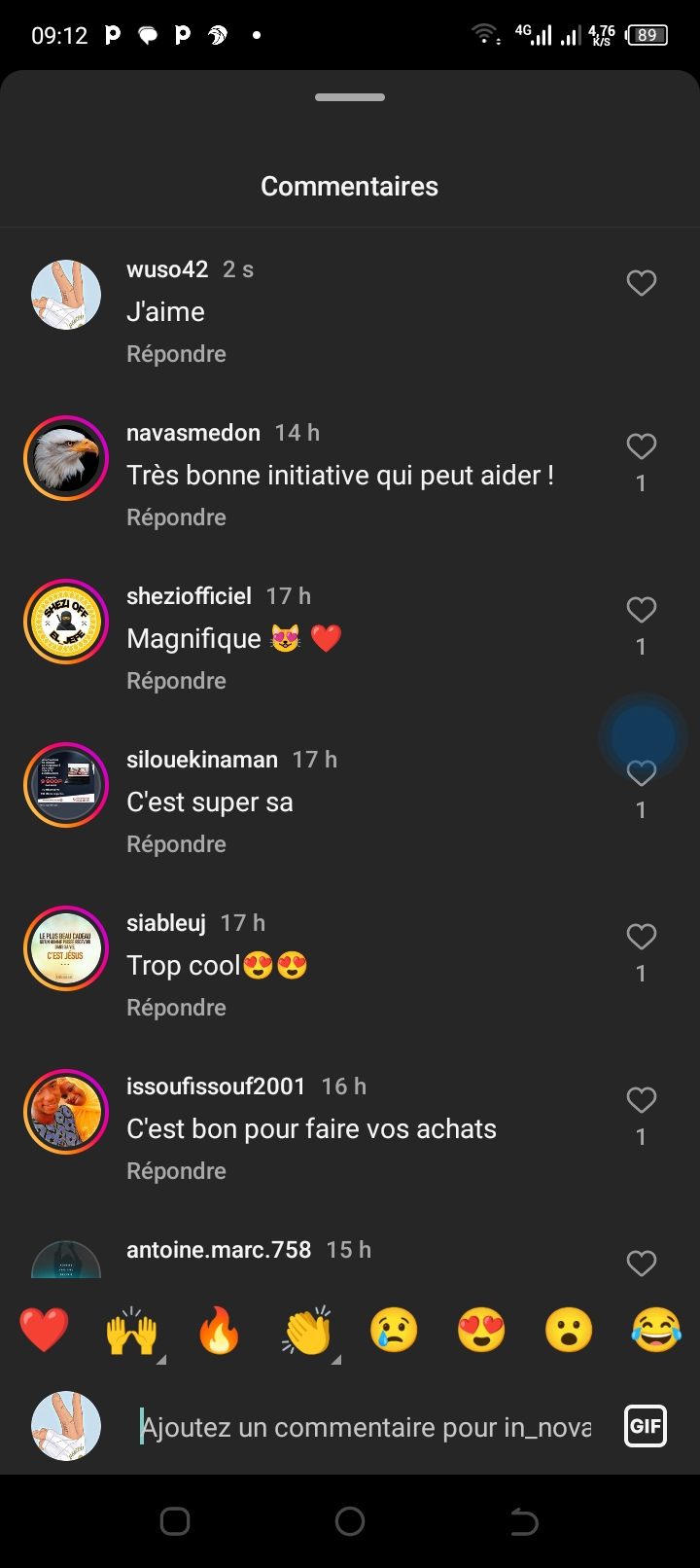Image resolution: width=700 pixels, height=1568 pixels.
Task: Insert the red heart emoji reaction
Action: pos(44,1330)
